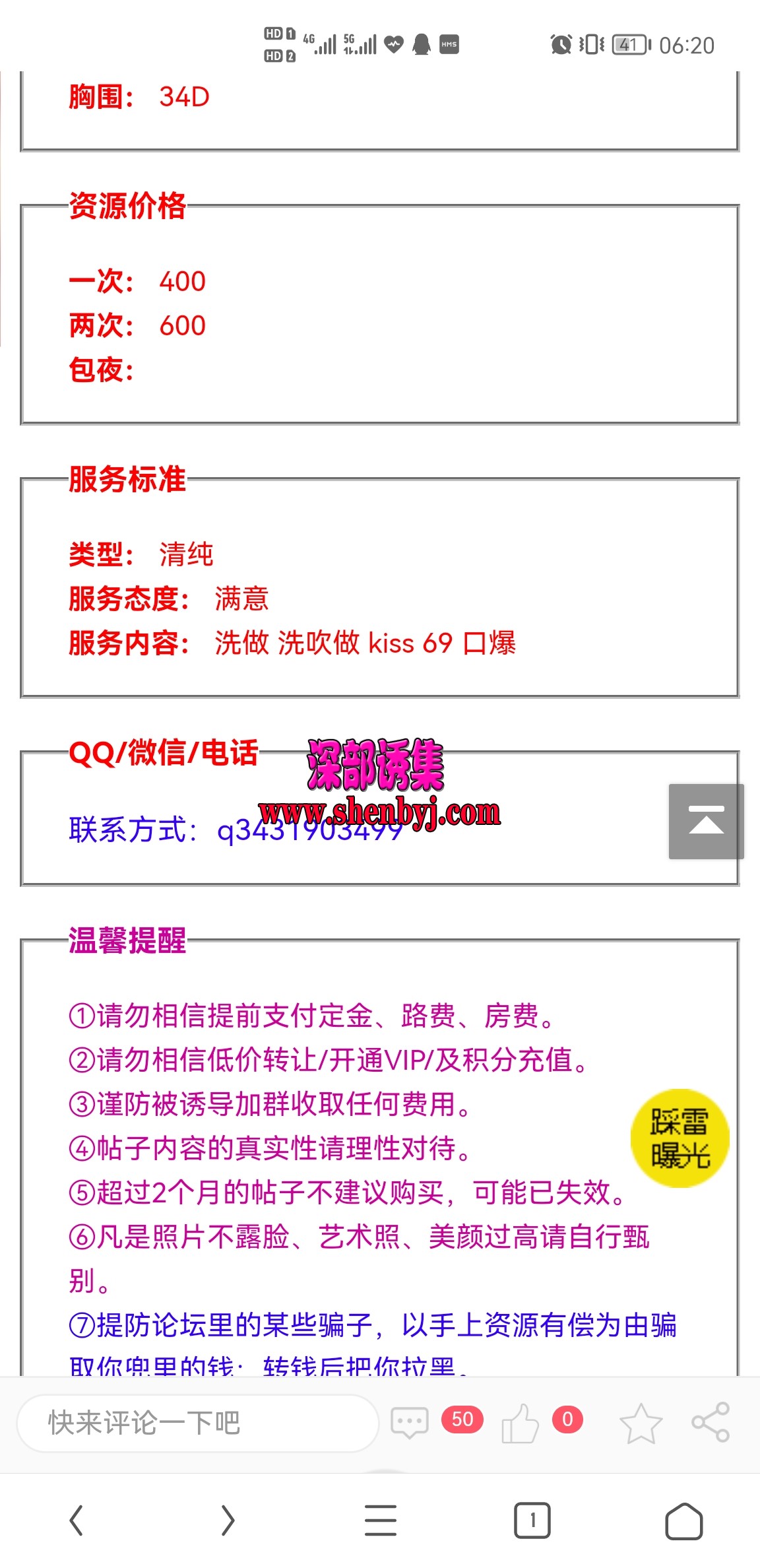Tap the 快来评论一下吧 comment field
The width and height of the screenshot is (760, 1568).
point(198,1423)
